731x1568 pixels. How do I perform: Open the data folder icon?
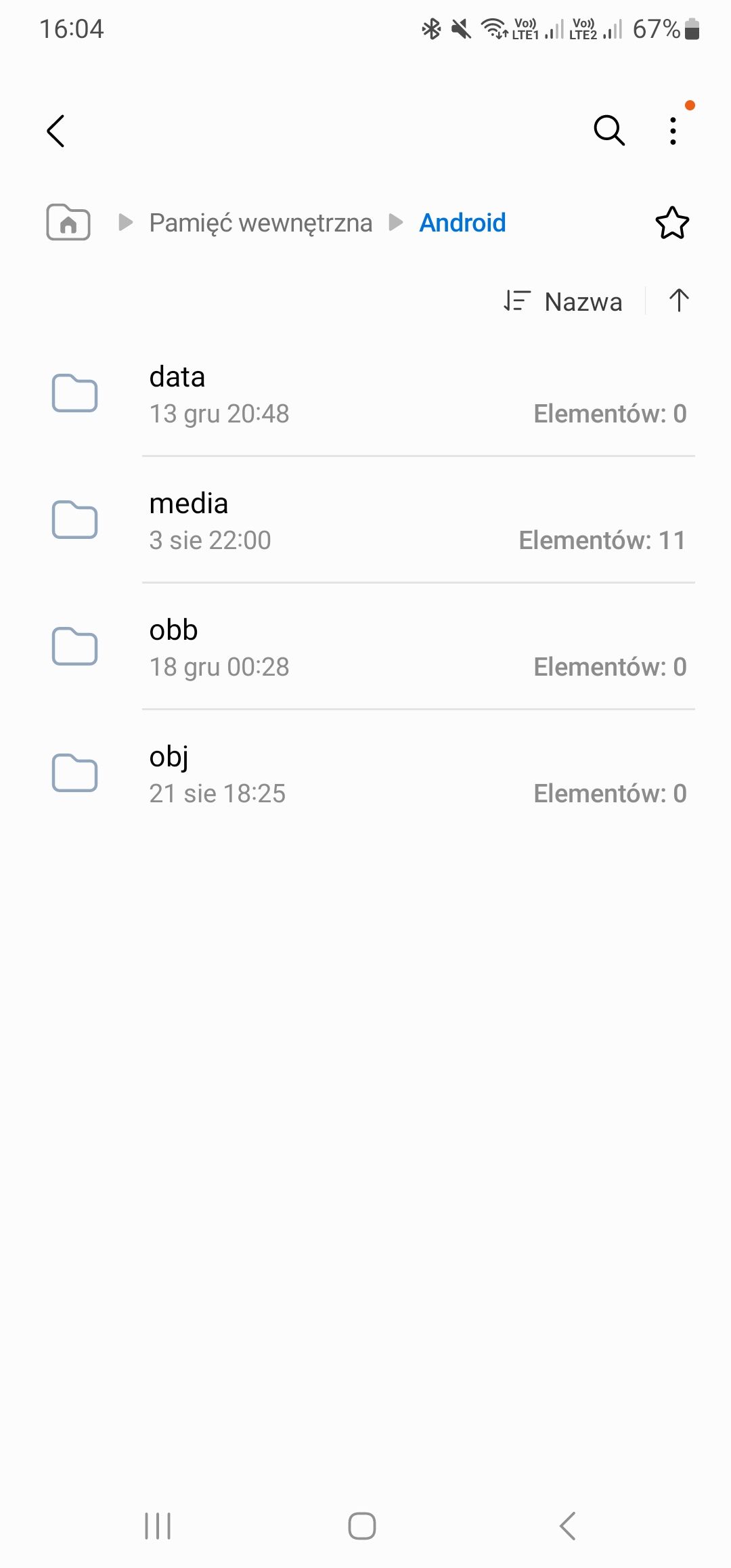point(76,394)
